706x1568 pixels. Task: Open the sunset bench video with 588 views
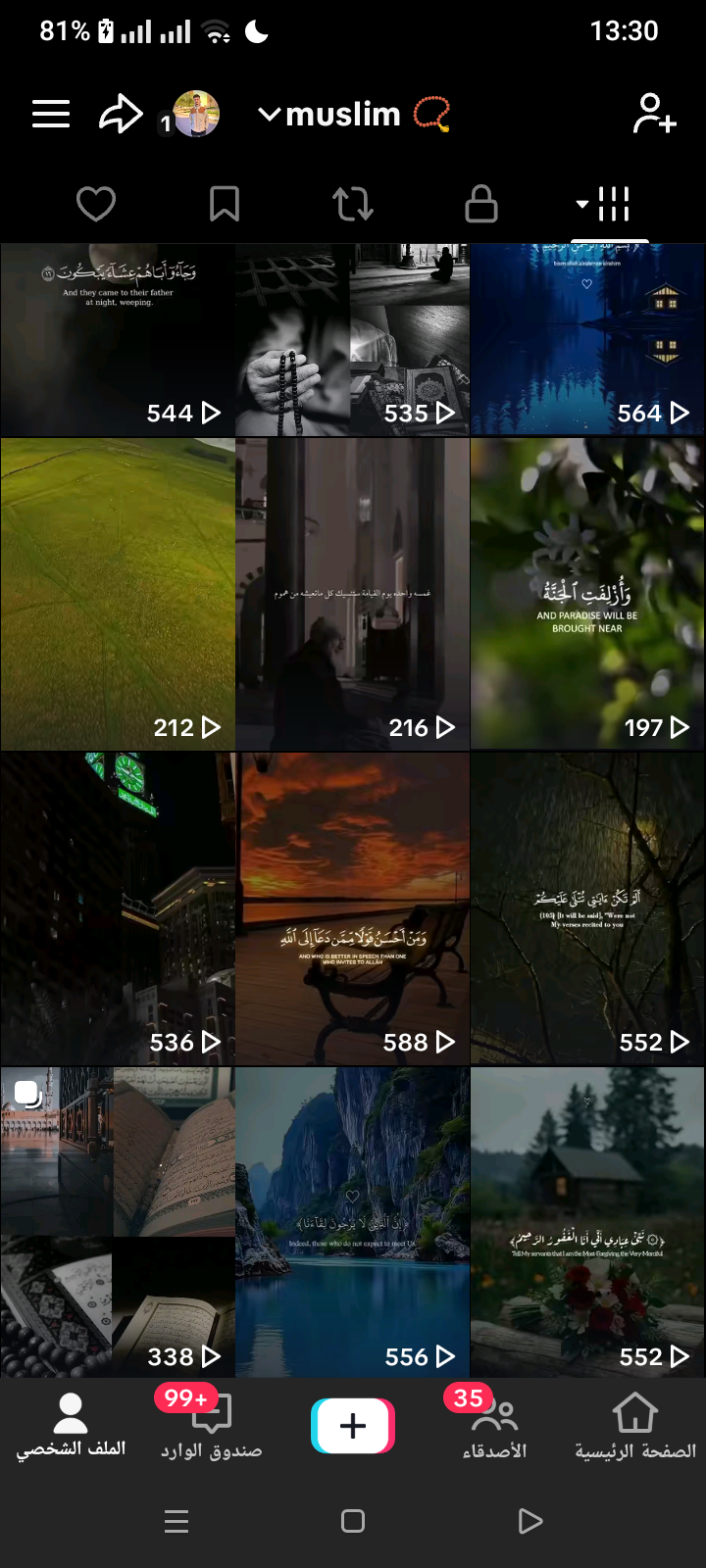(353, 908)
